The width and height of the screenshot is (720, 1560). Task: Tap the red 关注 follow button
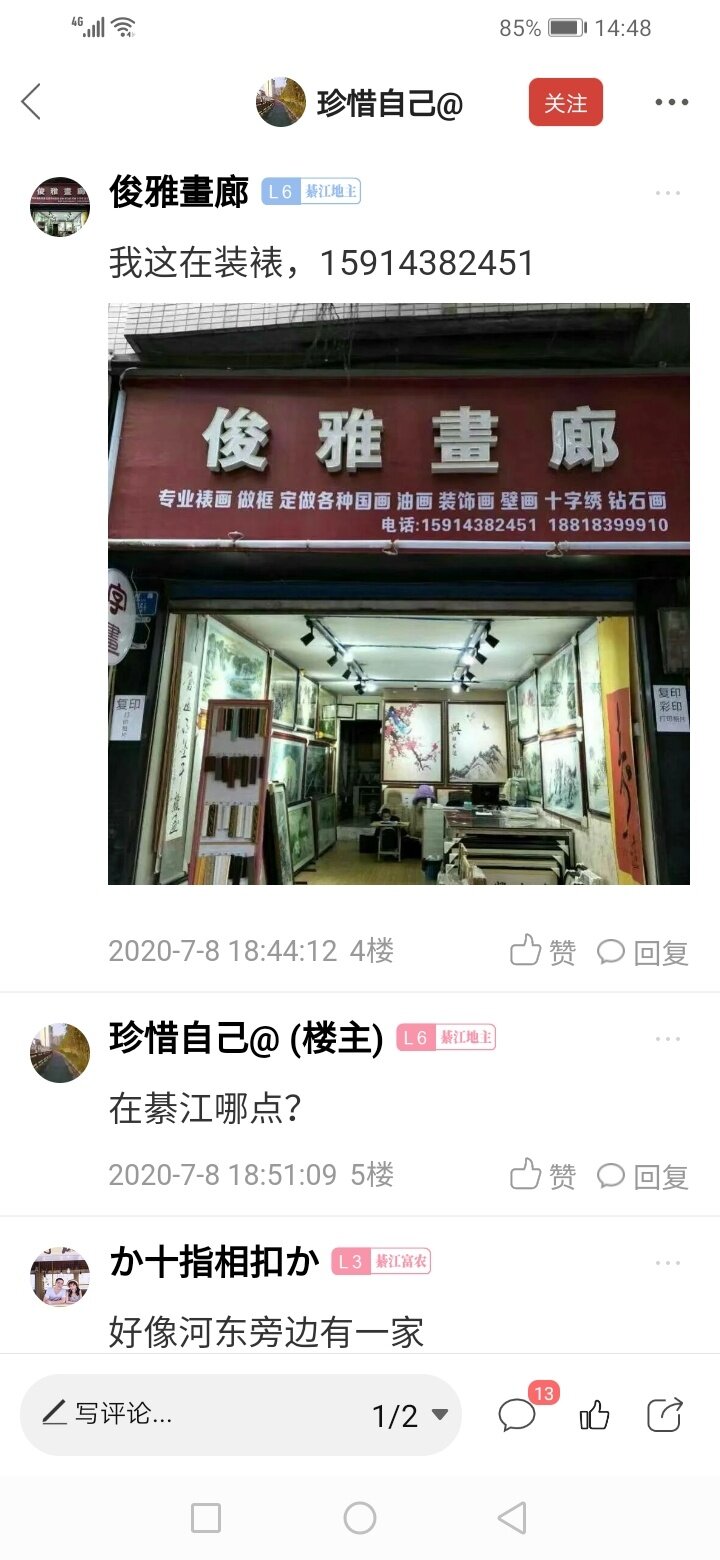(565, 102)
